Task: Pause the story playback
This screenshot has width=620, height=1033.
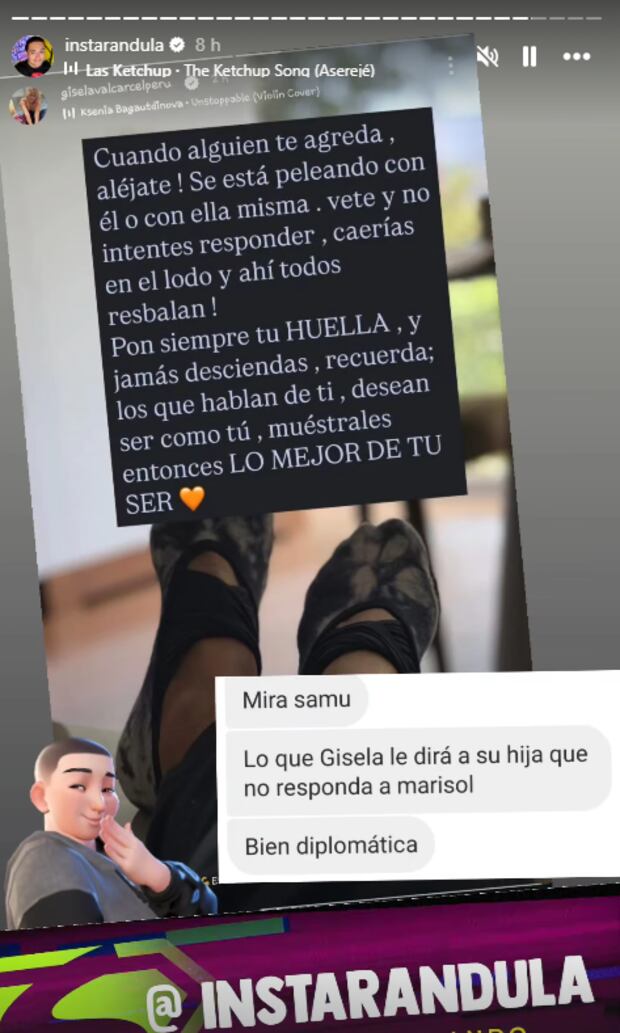Action: coord(530,57)
